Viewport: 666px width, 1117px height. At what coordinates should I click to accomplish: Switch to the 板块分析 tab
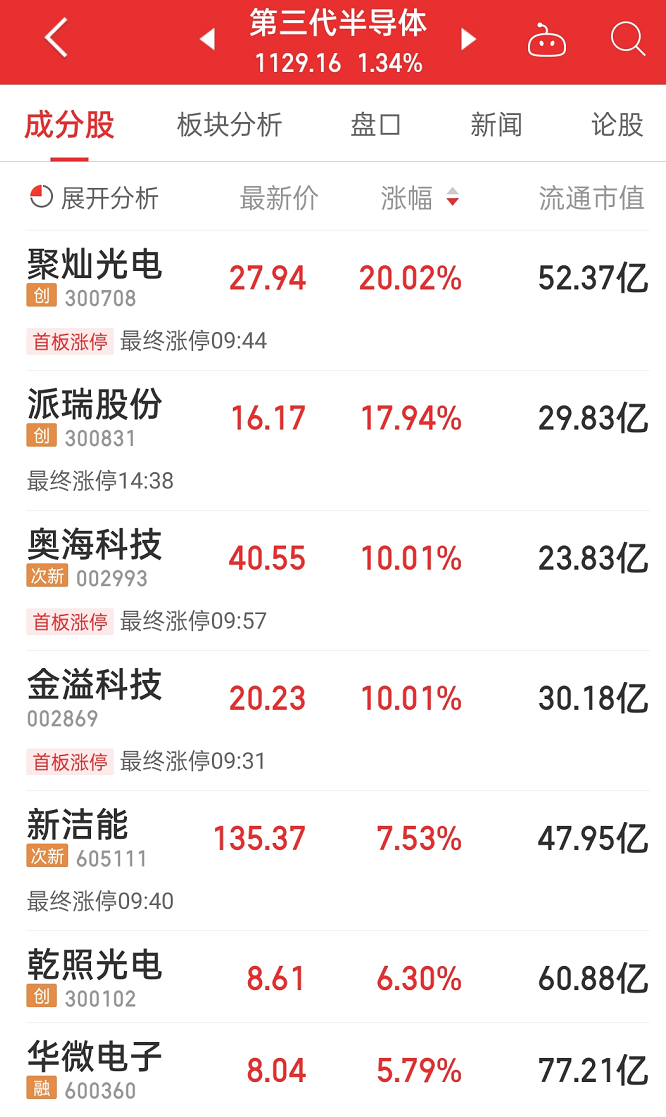pos(229,125)
